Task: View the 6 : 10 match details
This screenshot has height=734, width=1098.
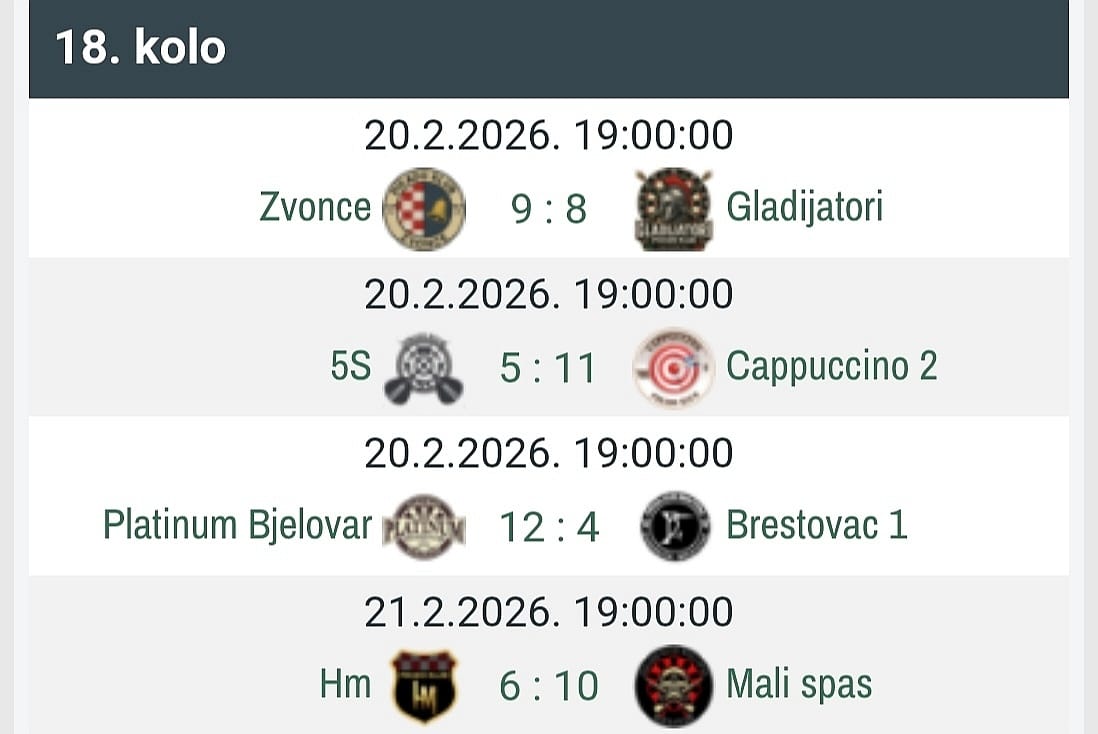Action: point(549,687)
